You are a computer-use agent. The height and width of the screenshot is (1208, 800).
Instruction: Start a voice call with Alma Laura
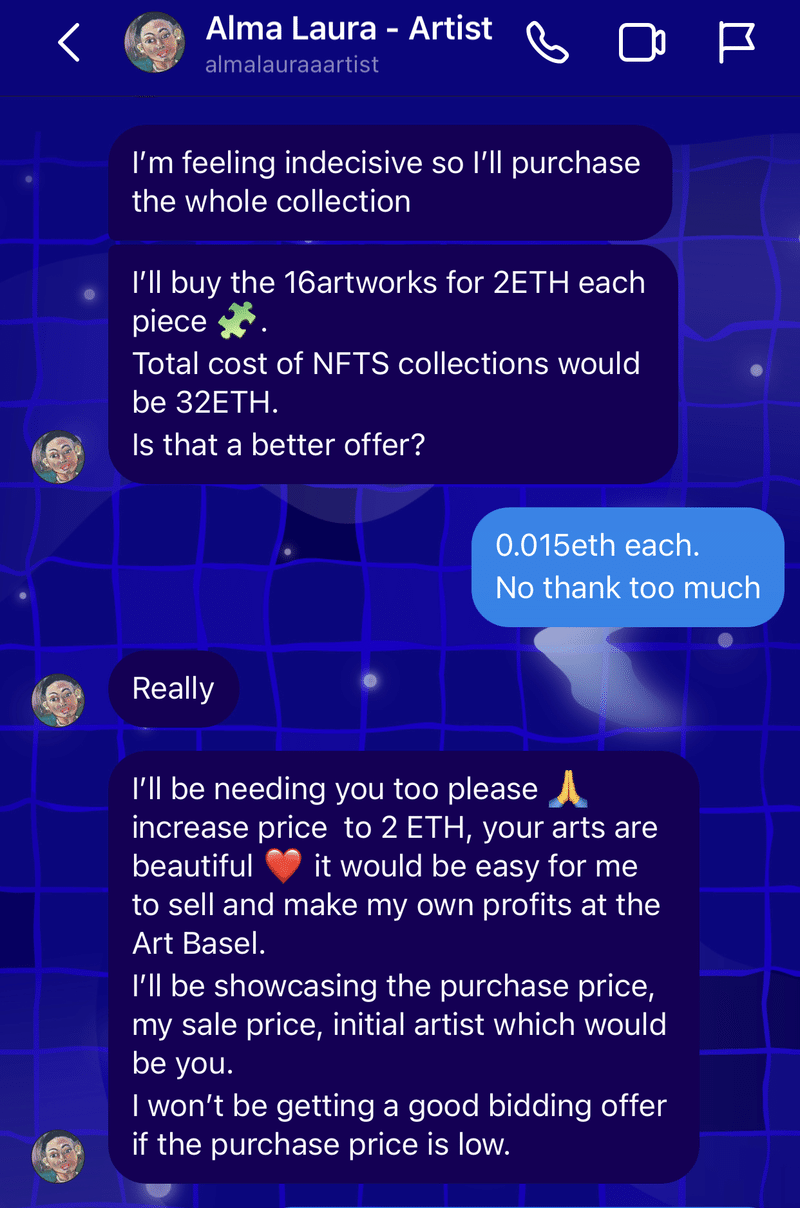tap(546, 44)
